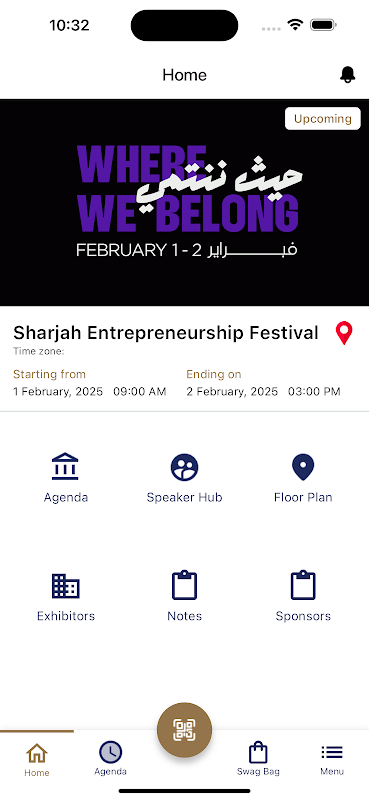
Task: Open the notifications bell
Action: coord(347,75)
